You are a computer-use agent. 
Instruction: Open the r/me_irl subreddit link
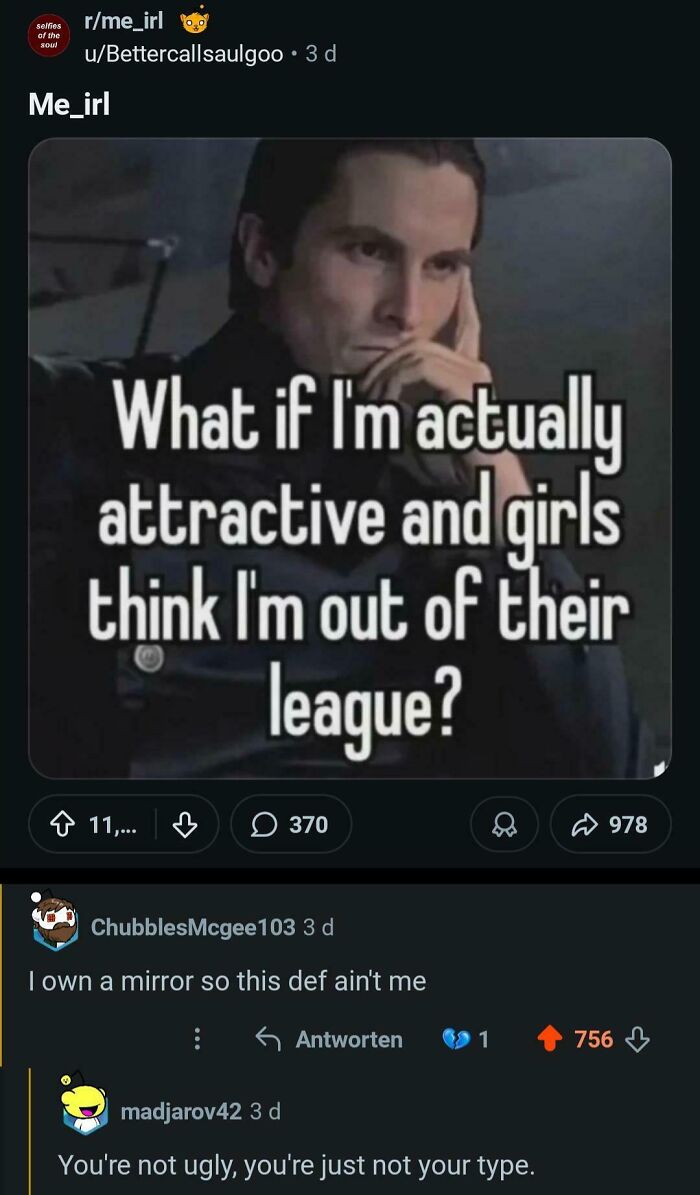click(x=126, y=22)
